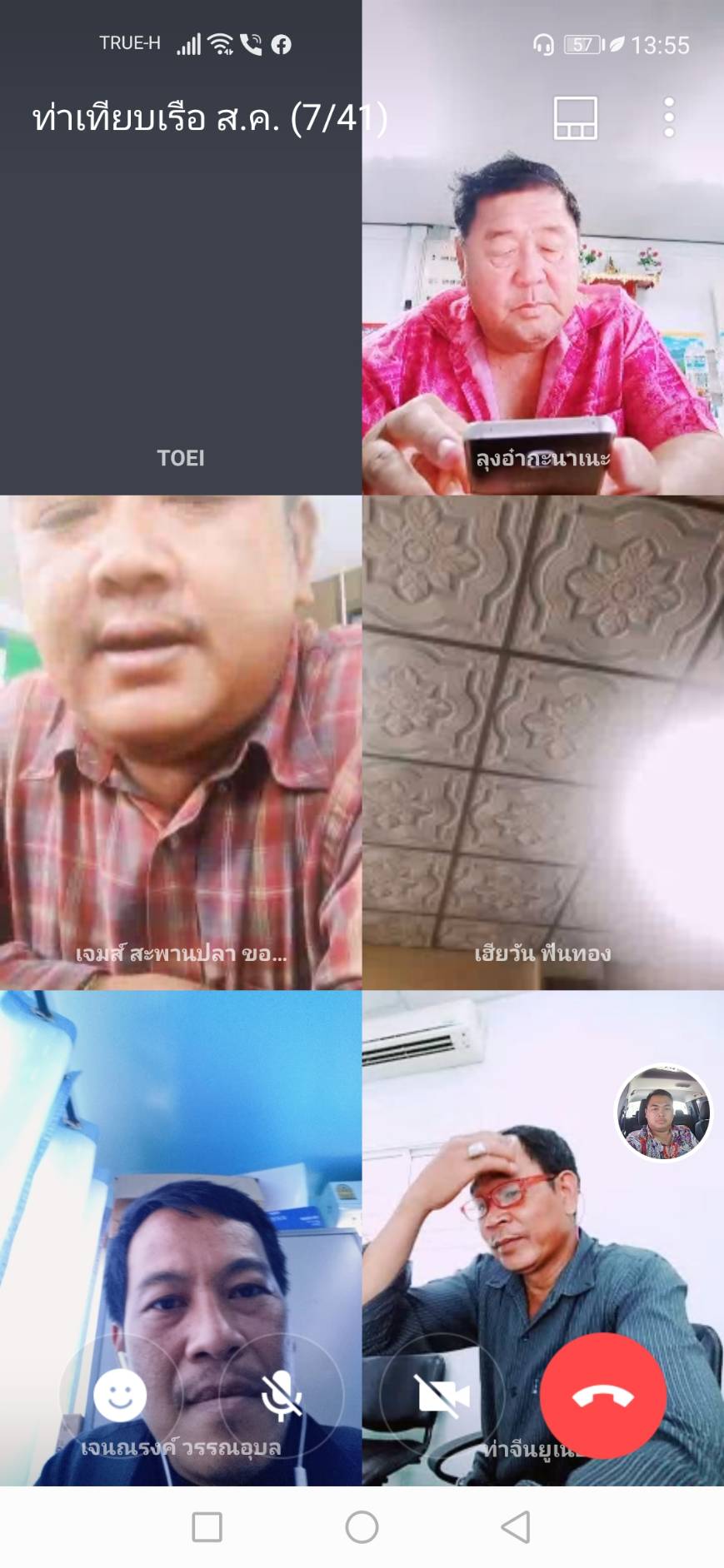Screen dimensions: 724x1568
Task: Toggle the camera off button
Action: (x=442, y=1396)
